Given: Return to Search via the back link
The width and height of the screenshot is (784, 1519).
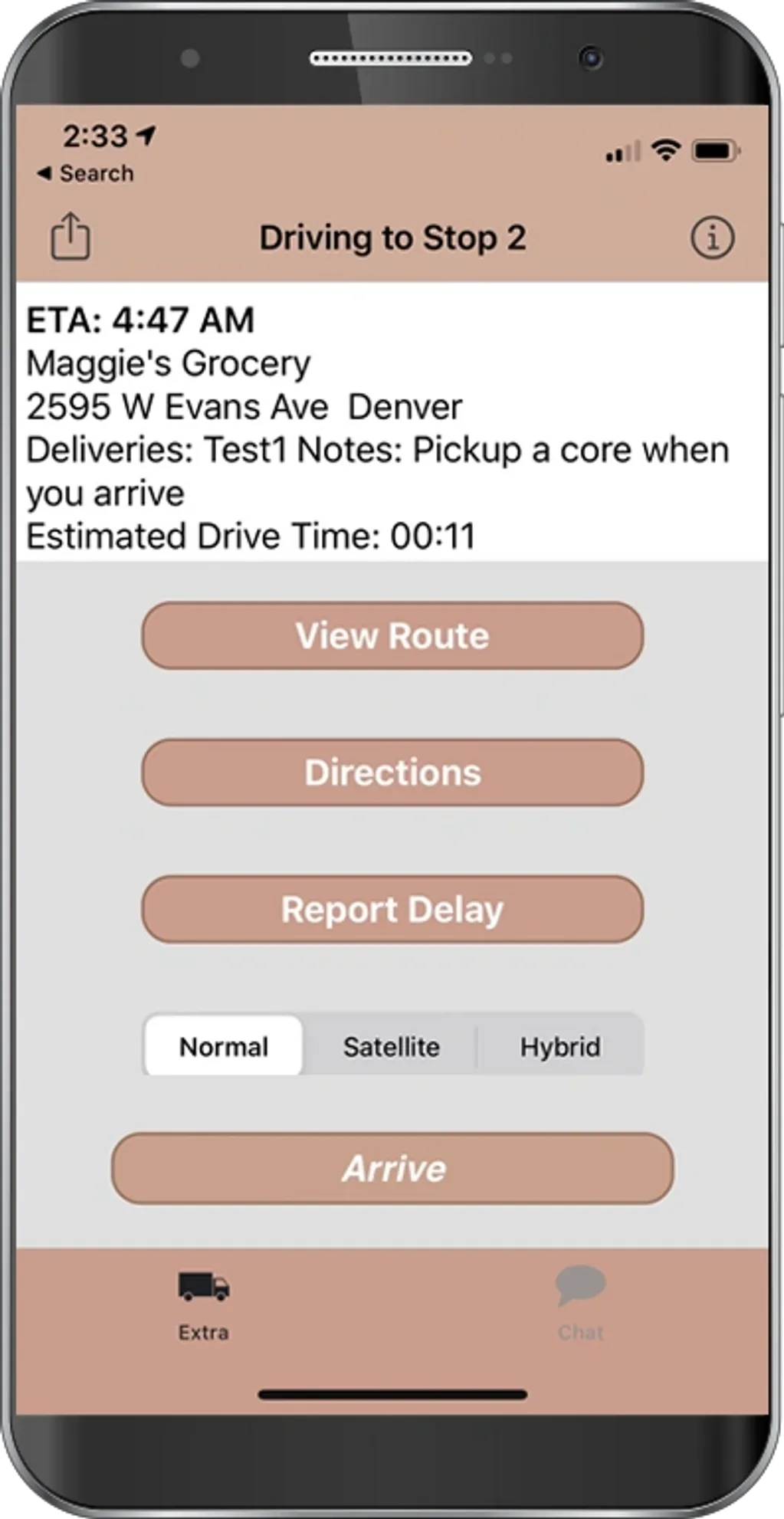Looking at the screenshot, I should pyautogui.click(x=86, y=174).
